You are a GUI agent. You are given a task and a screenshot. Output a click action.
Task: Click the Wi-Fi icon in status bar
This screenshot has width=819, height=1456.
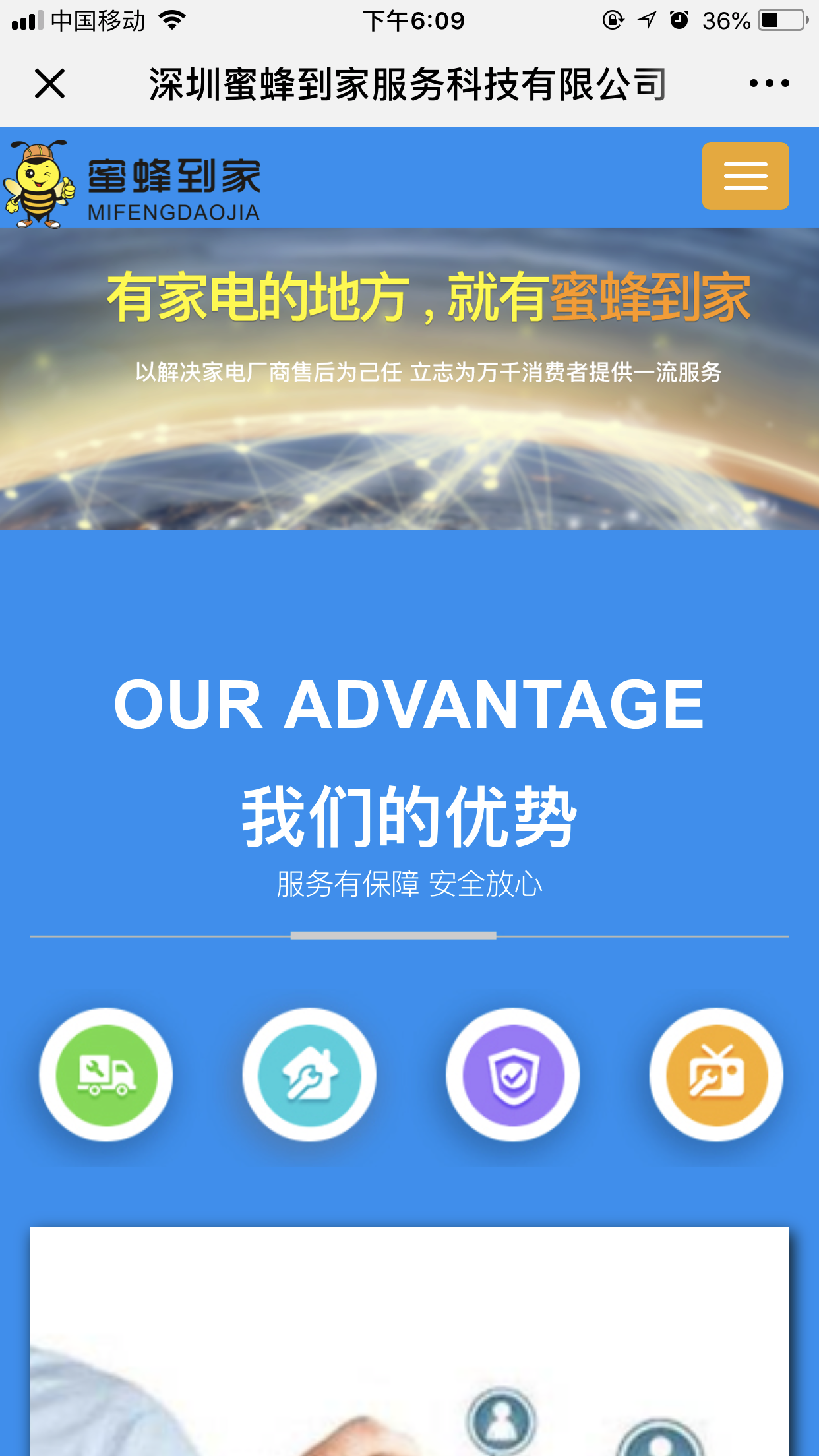point(173,20)
